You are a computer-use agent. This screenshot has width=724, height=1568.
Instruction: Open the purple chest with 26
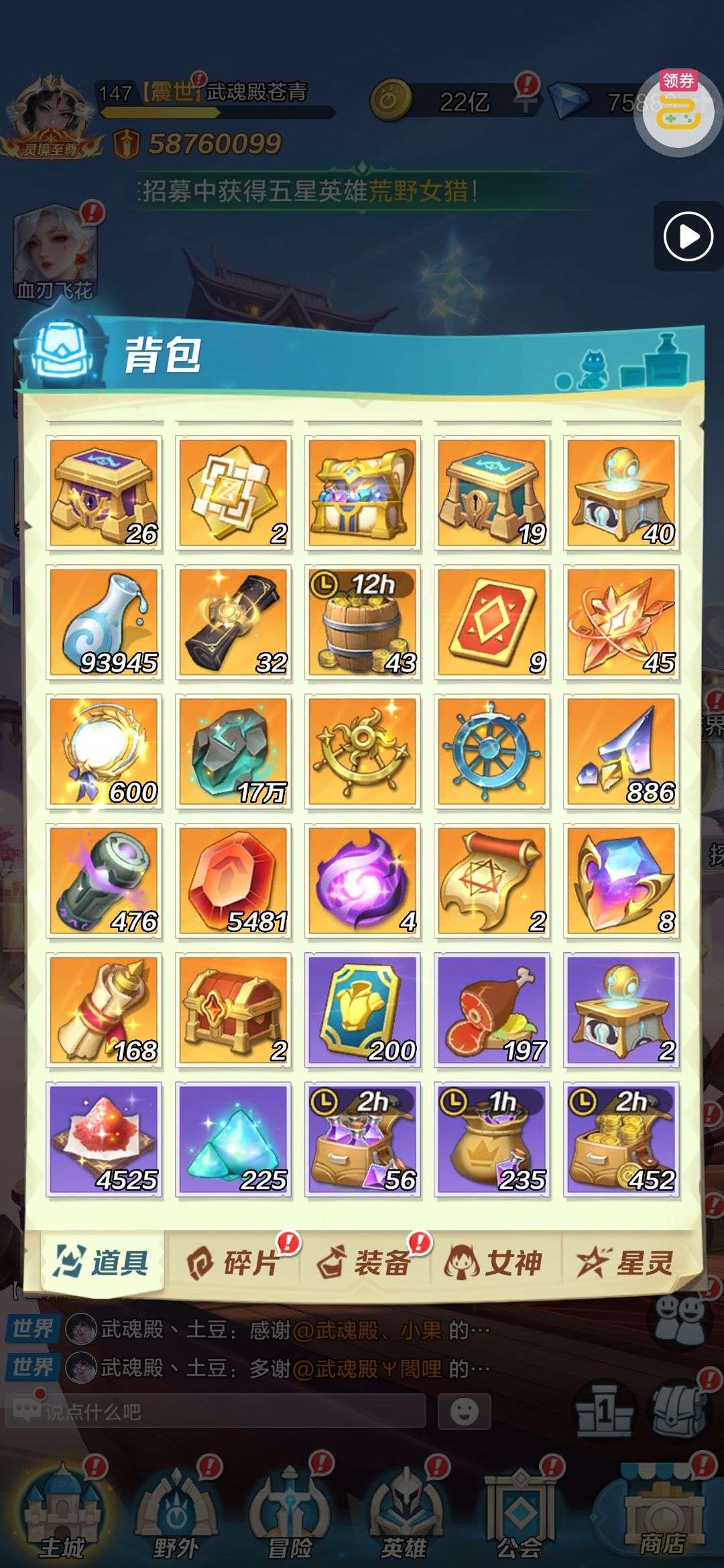point(104,493)
